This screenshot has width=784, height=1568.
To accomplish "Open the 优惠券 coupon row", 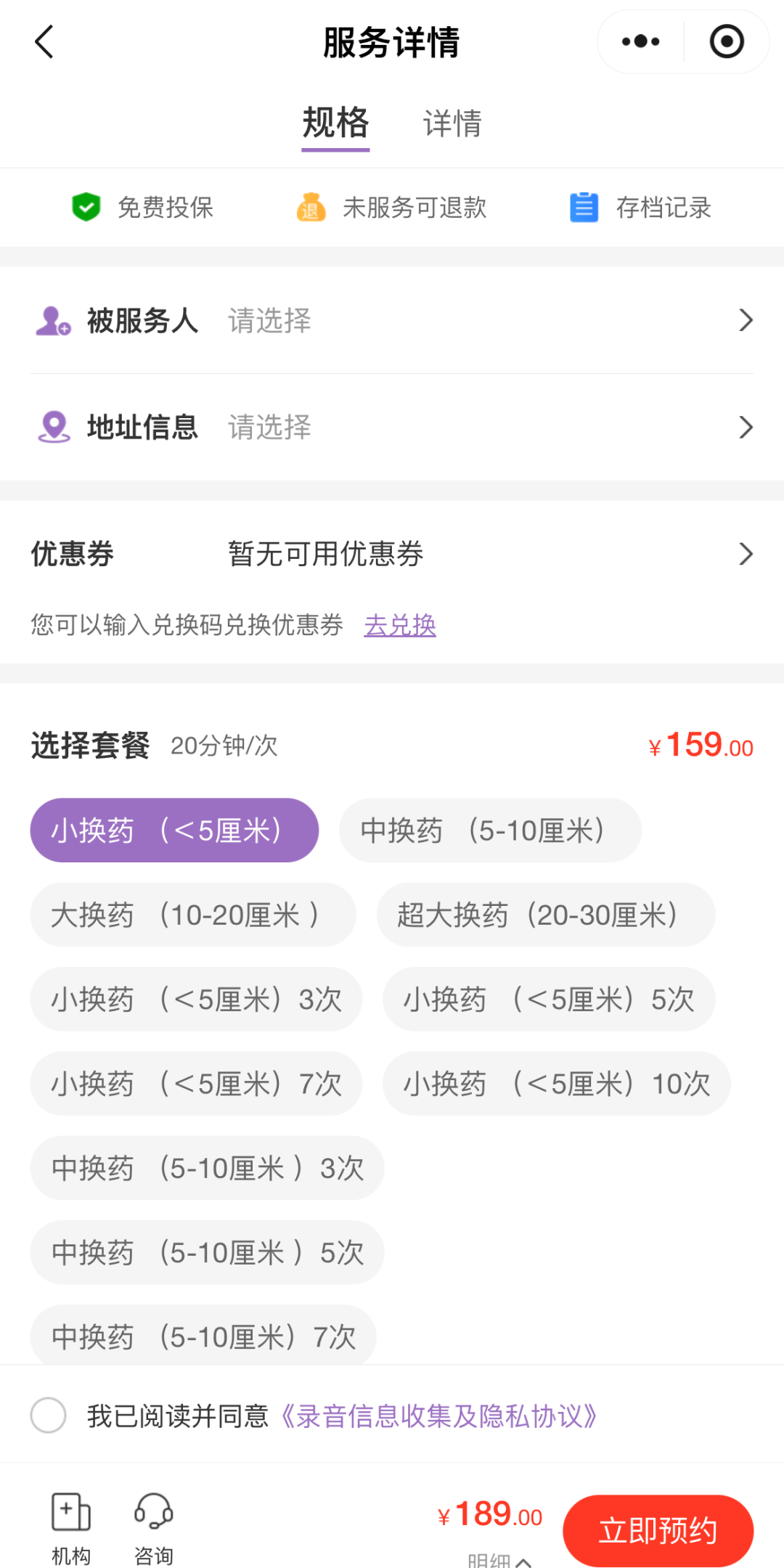I will [x=392, y=554].
